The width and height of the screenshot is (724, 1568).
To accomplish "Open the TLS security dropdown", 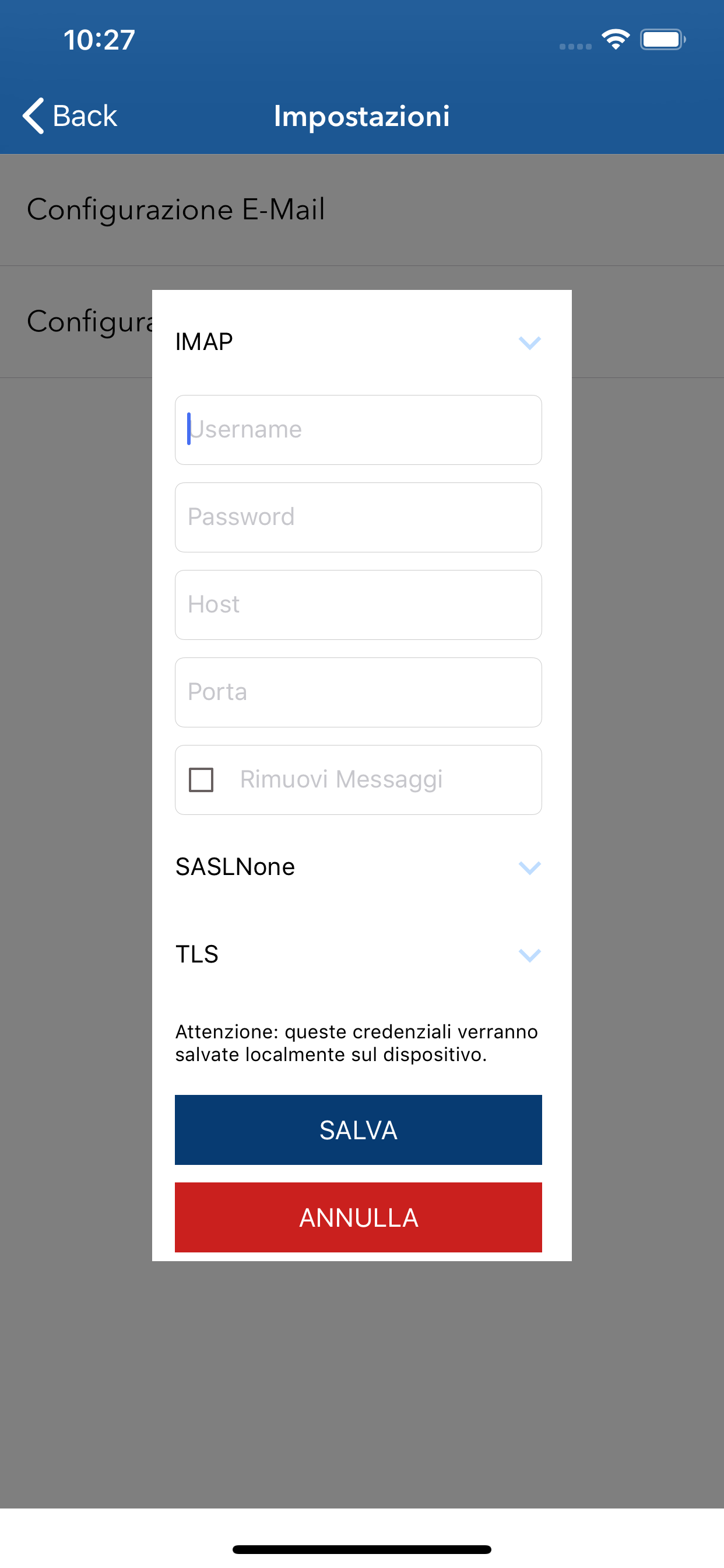I will click(359, 955).
